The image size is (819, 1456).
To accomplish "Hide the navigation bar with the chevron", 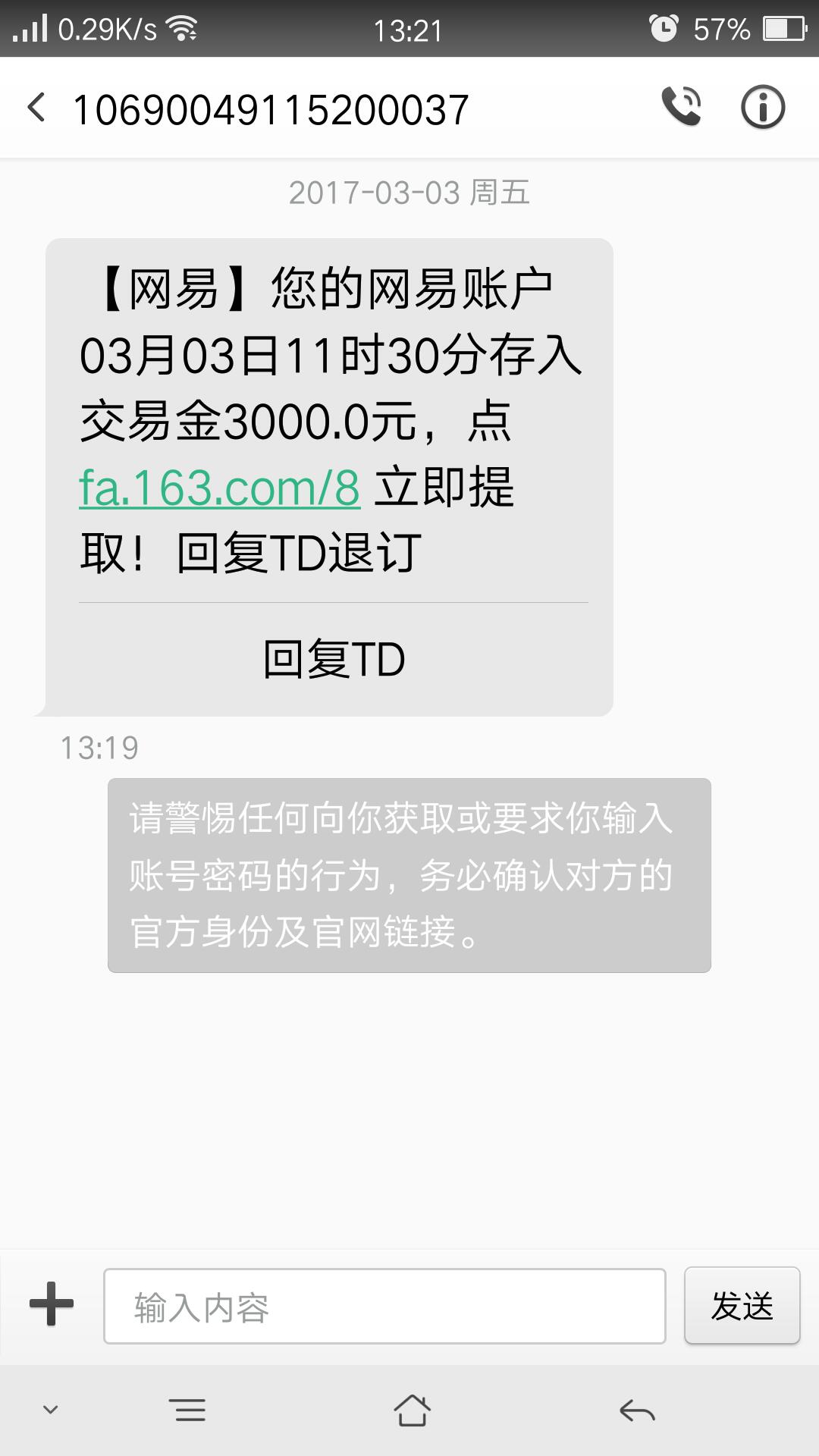I will (51, 1410).
